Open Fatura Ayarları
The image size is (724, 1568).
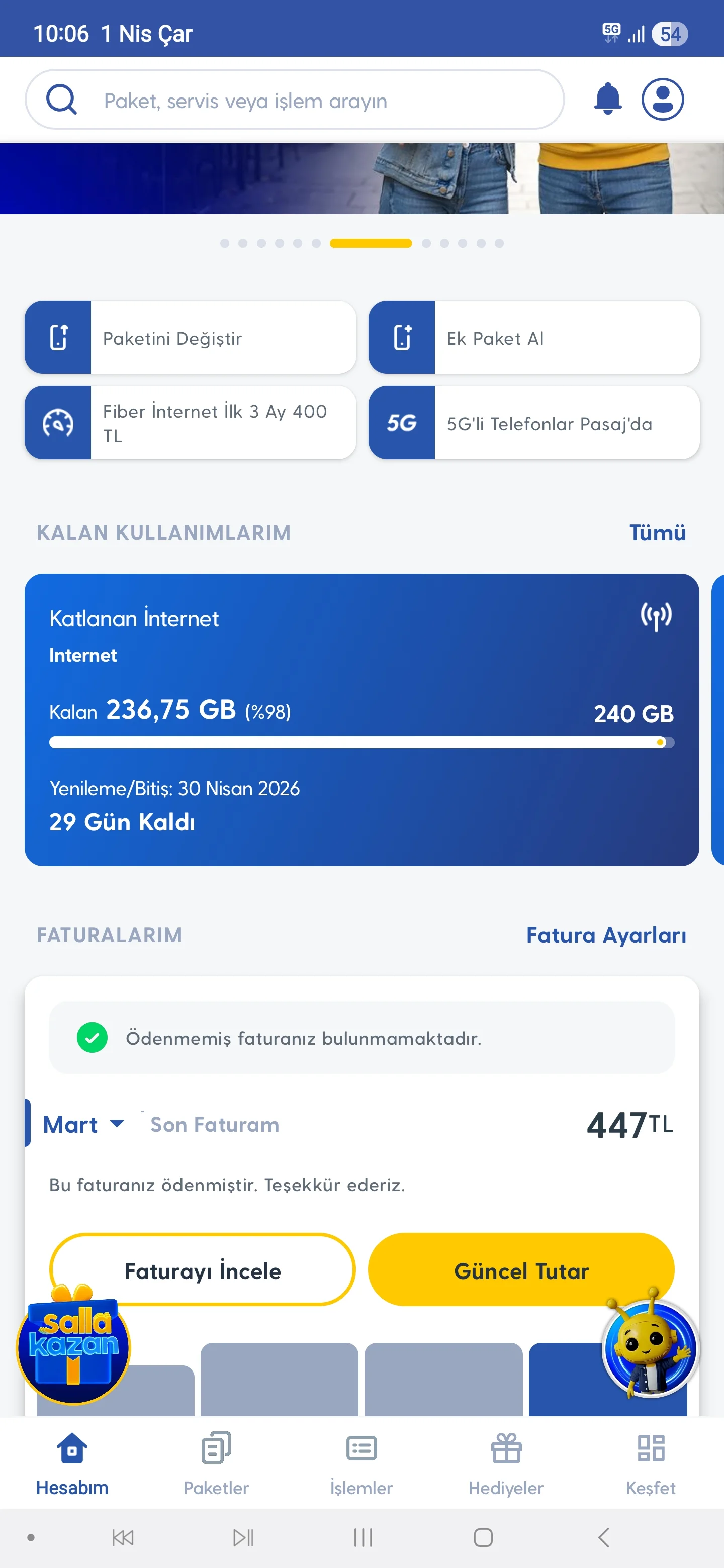point(605,935)
